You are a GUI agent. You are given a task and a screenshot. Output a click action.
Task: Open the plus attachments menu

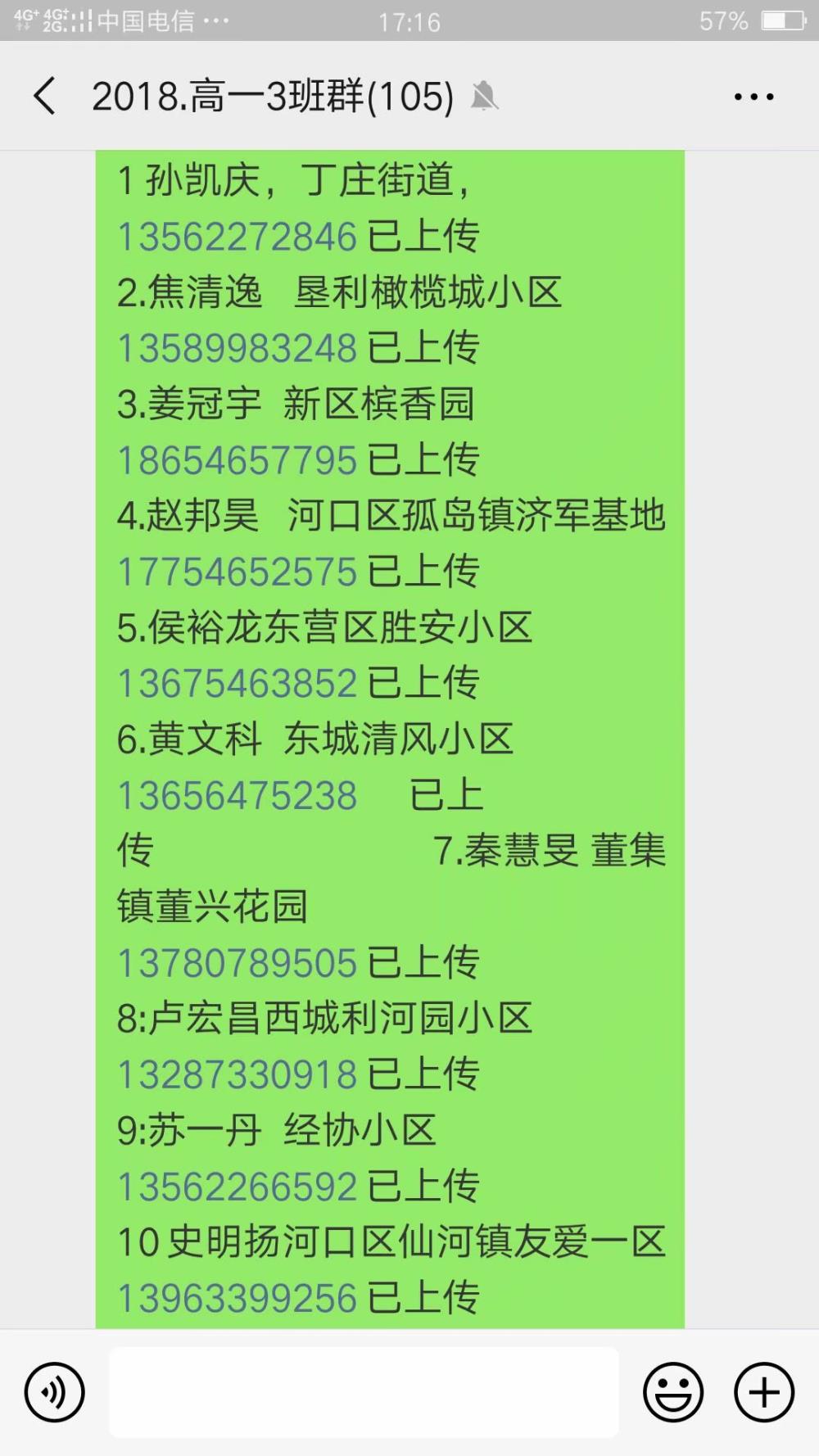(x=764, y=1391)
